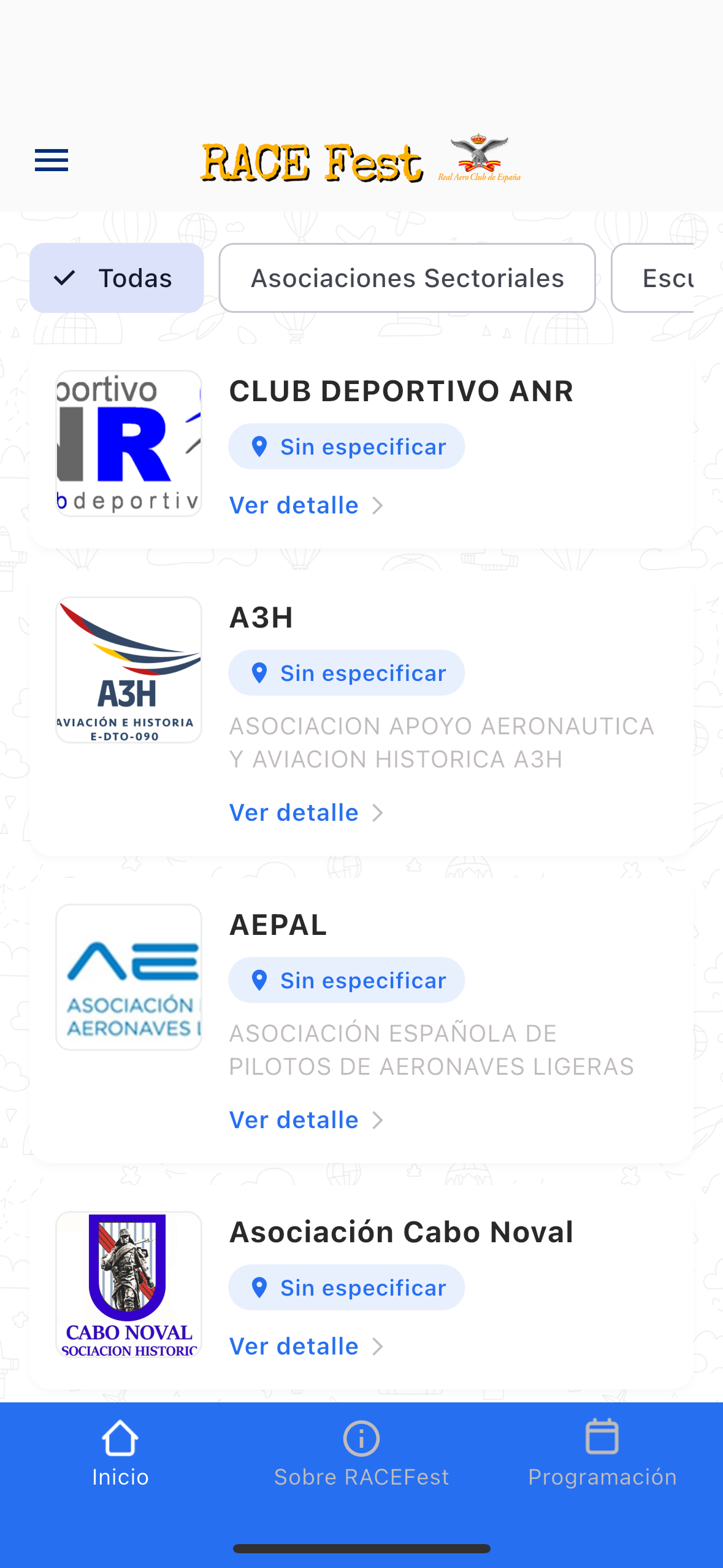This screenshot has height=1568, width=723.
Task: Tap the location pin on the A3H card
Action: 259,672
